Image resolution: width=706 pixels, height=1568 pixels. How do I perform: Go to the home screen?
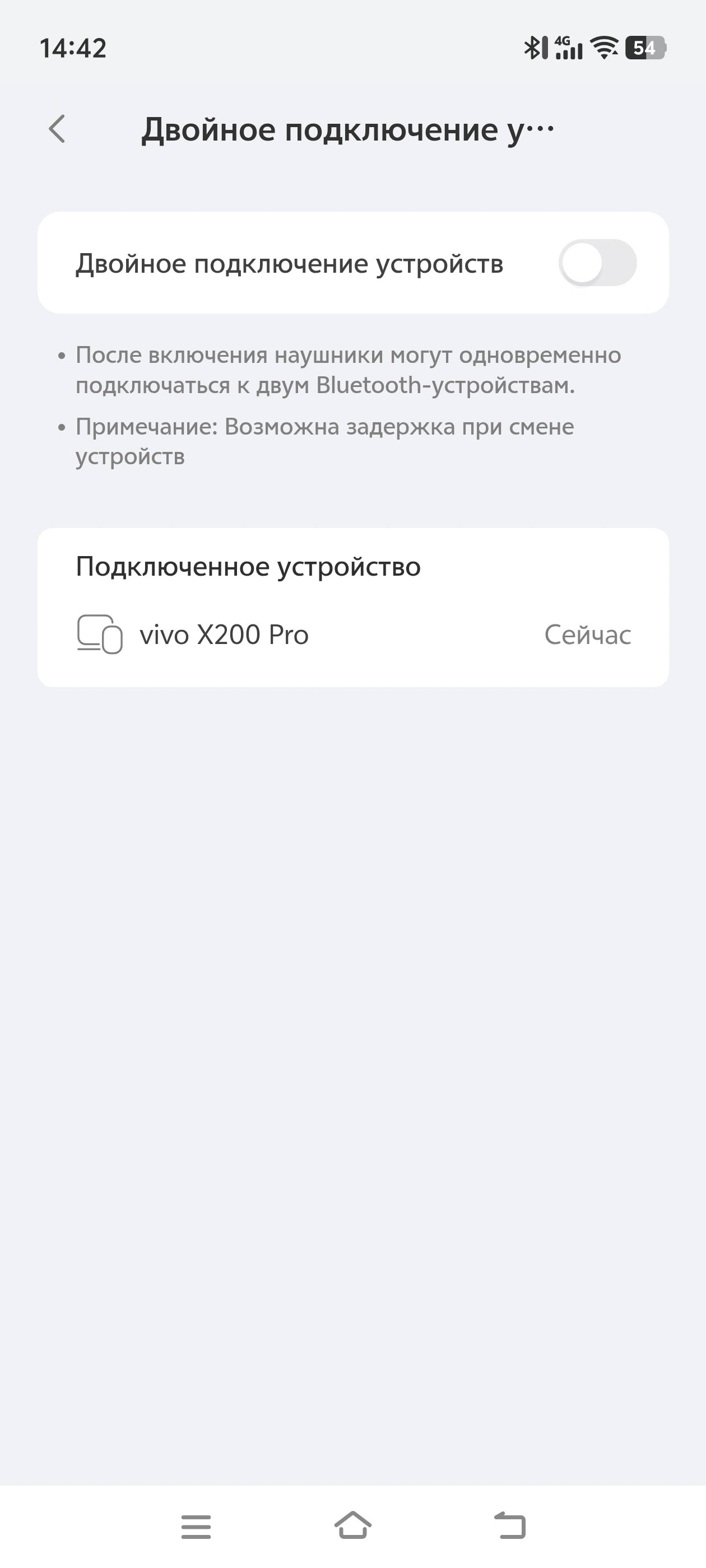click(352, 1525)
